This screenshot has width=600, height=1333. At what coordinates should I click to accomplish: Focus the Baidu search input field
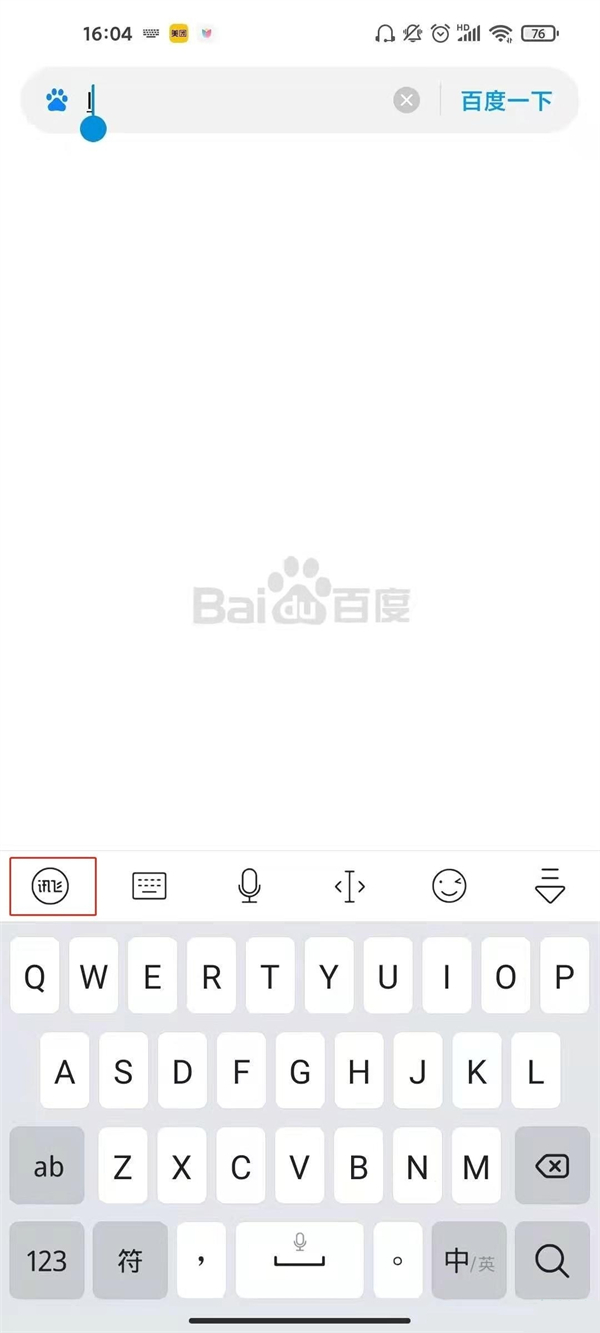[x=240, y=100]
